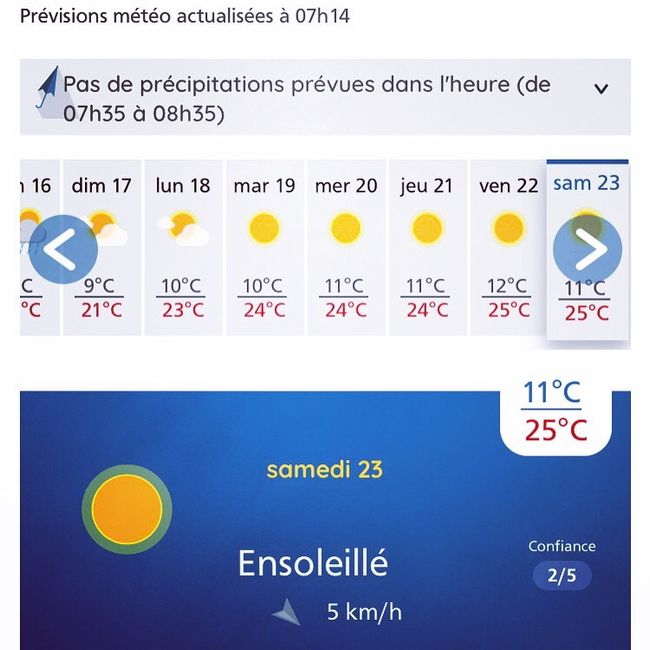This screenshot has height=650, width=650.
Task: Select the ven 22 forecast
Action: [508, 250]
